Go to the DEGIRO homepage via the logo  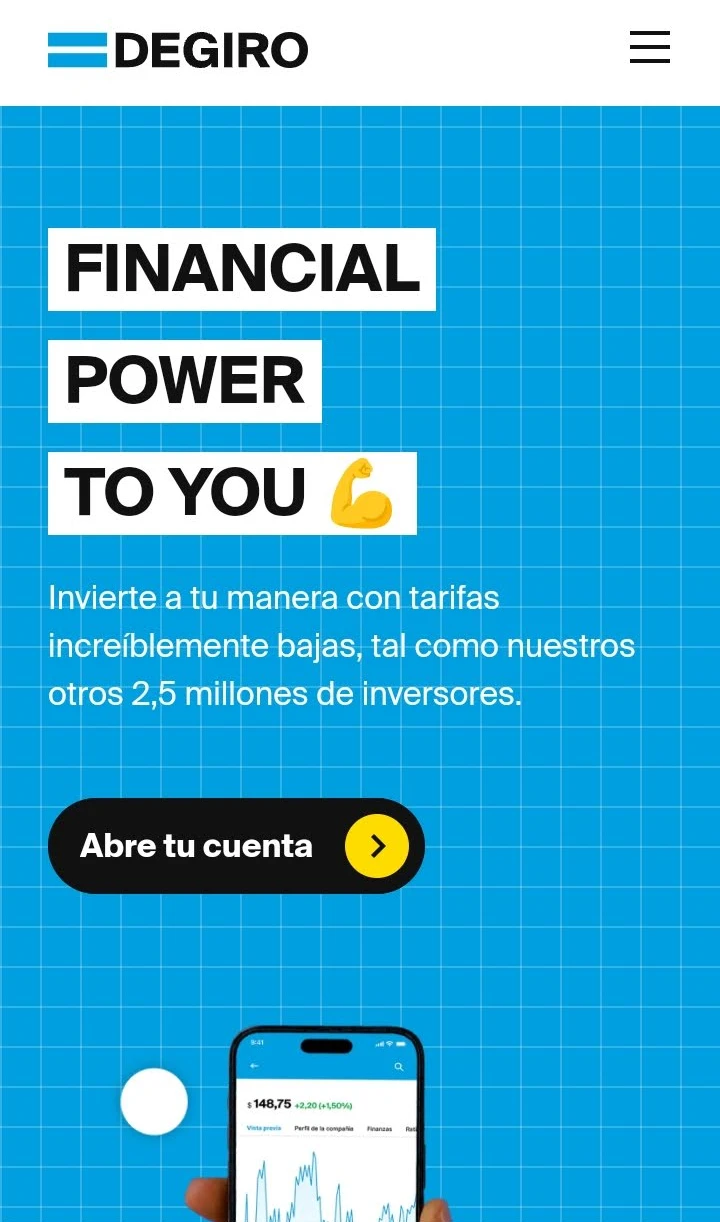click(x=178, y=50)
